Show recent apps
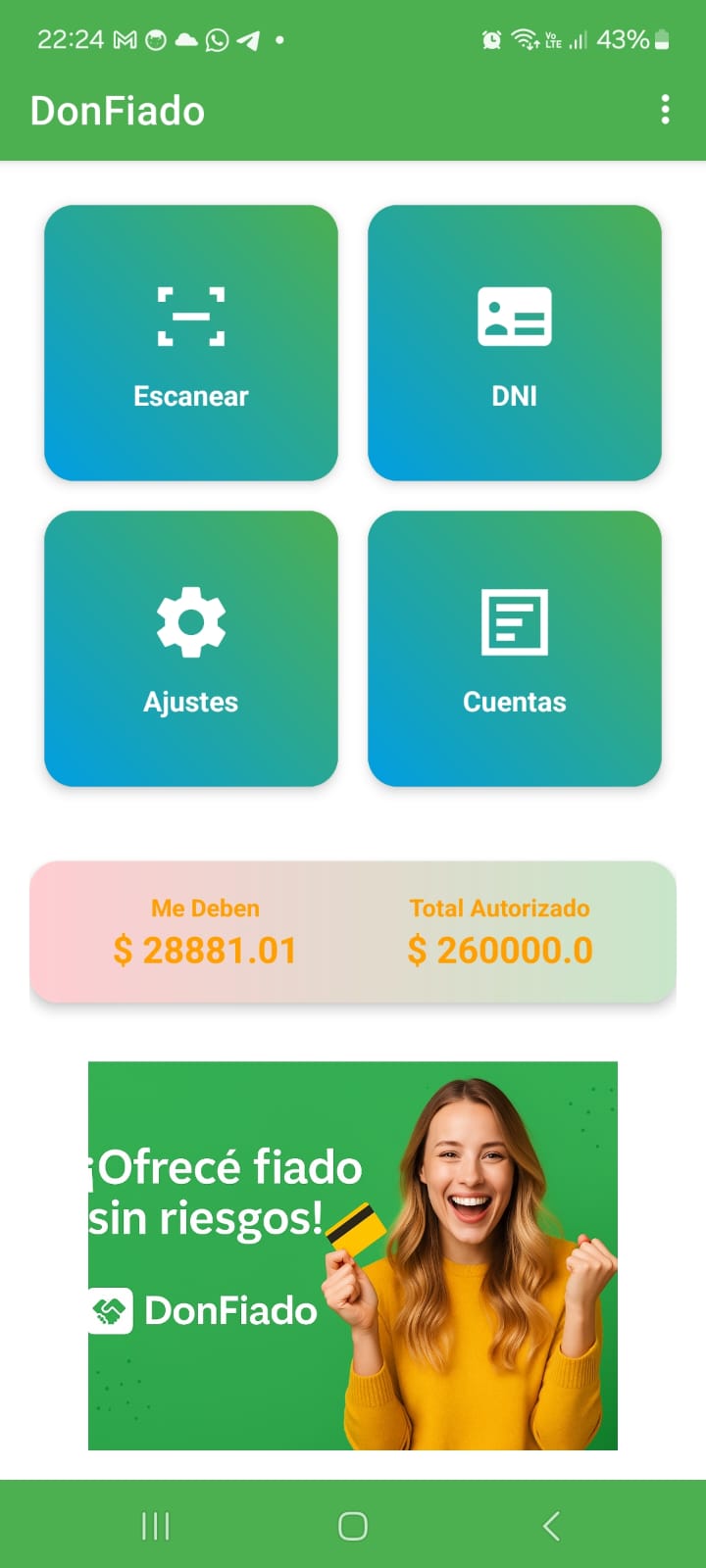706x1568 pixels. [155, 1526]
